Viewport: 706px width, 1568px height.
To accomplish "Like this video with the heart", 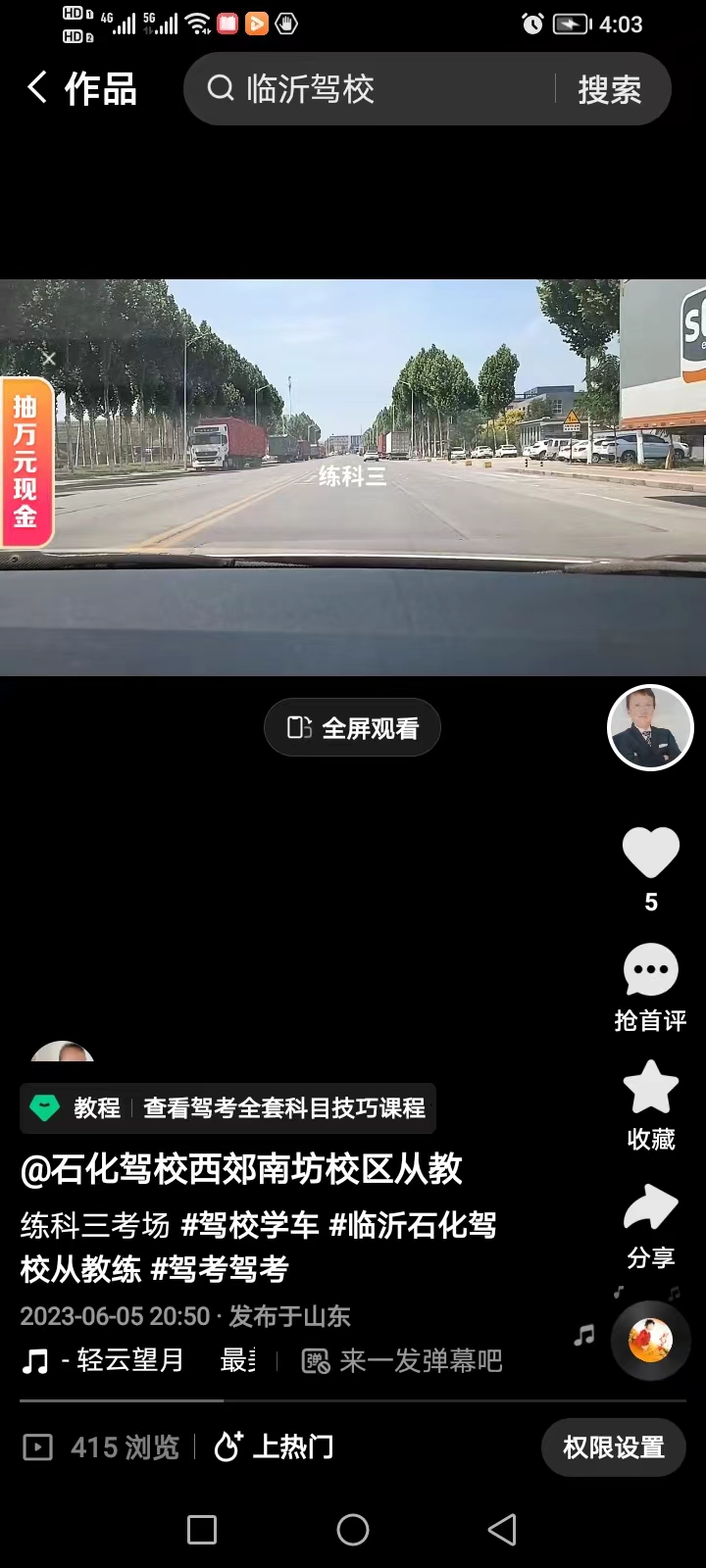I will pos(650,853).
